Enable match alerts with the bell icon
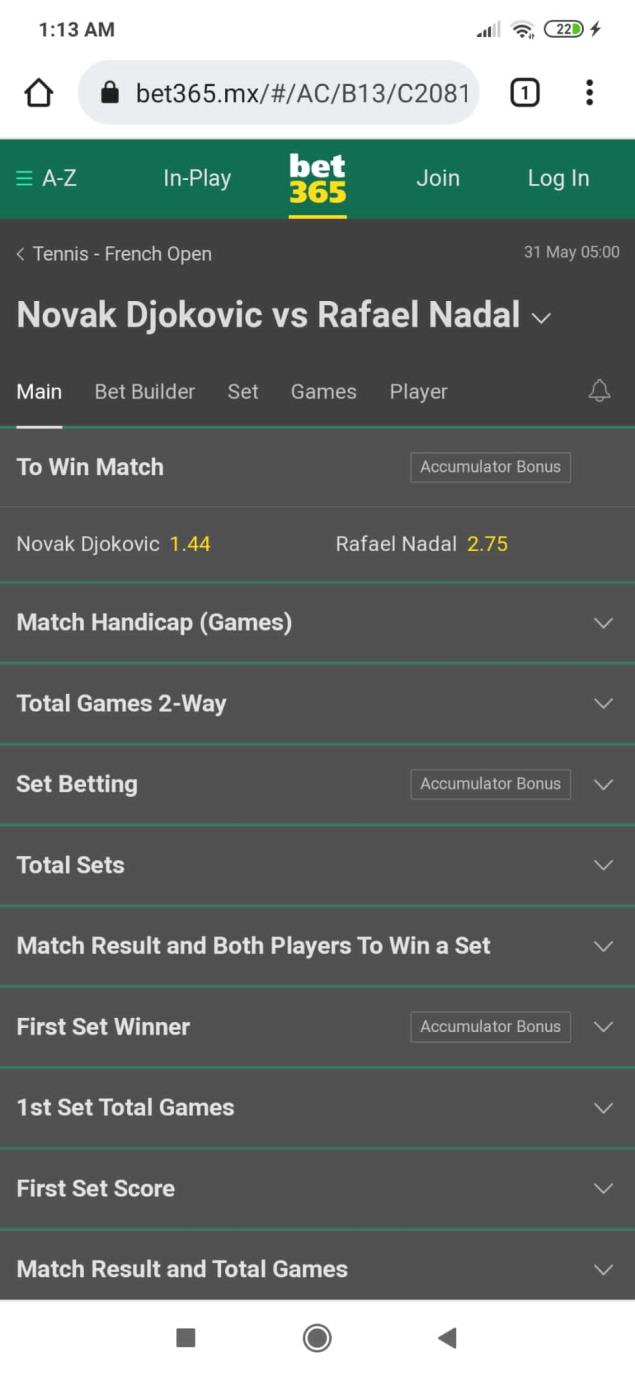This screenshot has width=635, height=1376. pos(599,391)
